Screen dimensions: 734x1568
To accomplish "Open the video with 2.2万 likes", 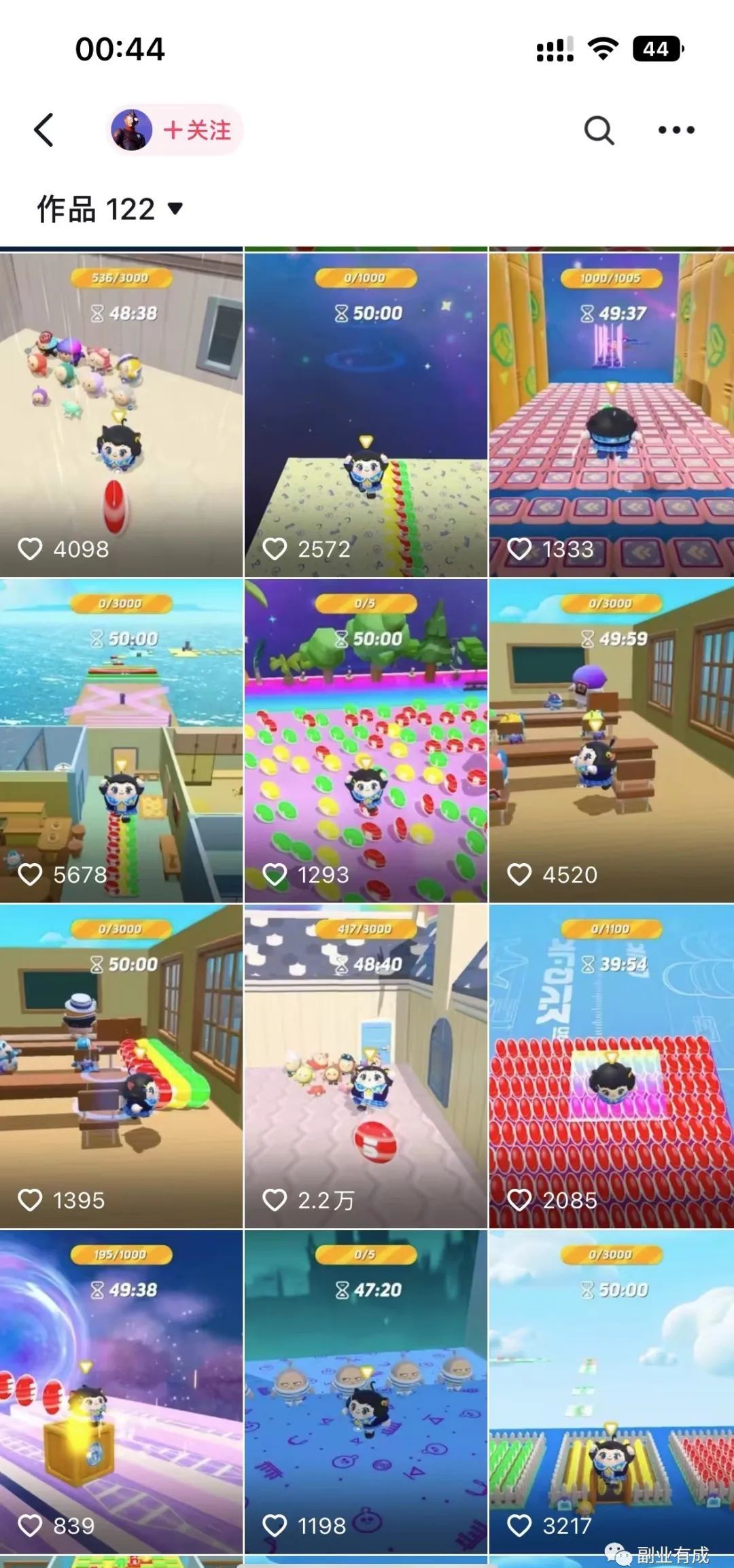I will point(366,1066).
